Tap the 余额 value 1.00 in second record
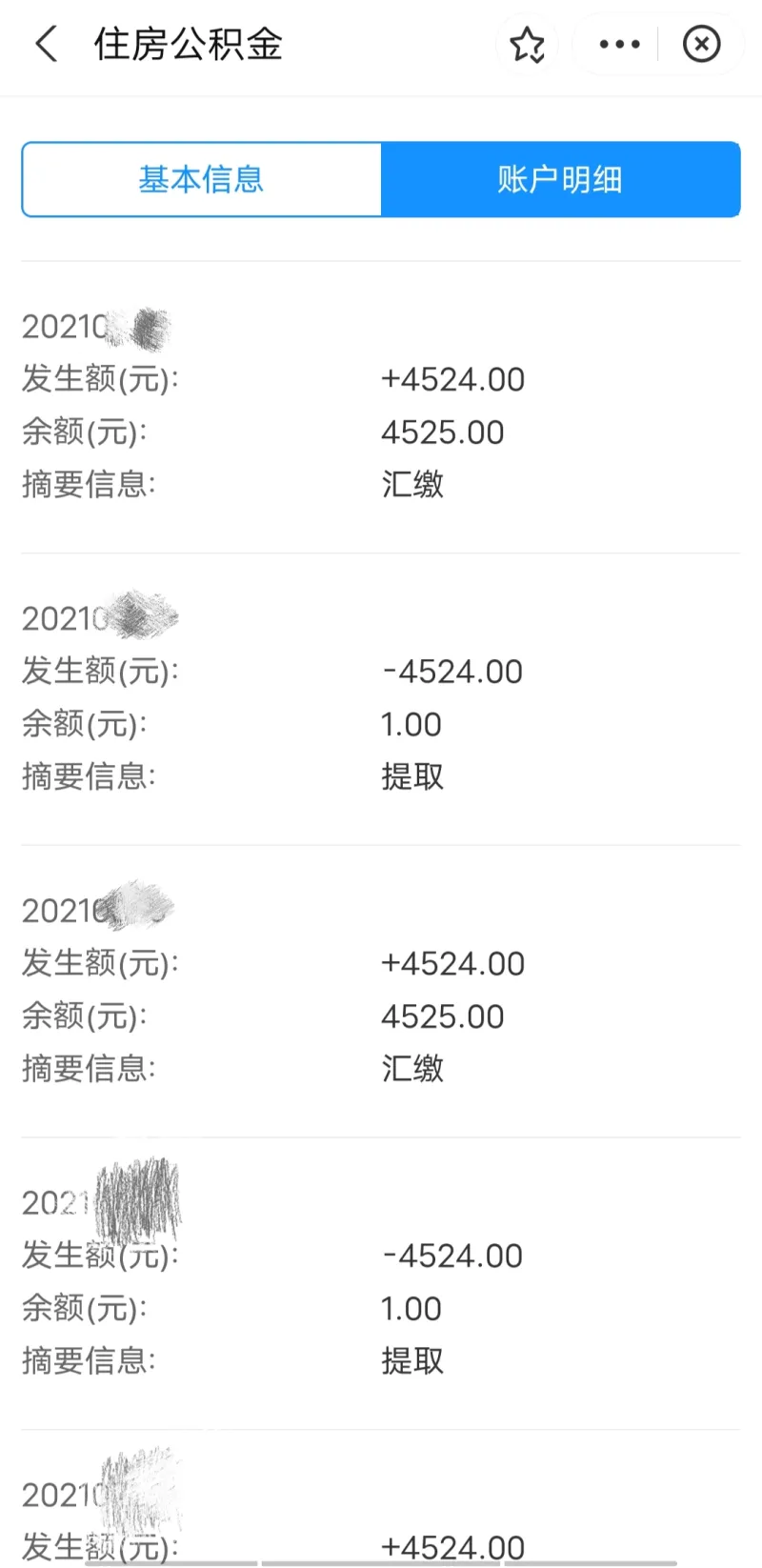 411,724
